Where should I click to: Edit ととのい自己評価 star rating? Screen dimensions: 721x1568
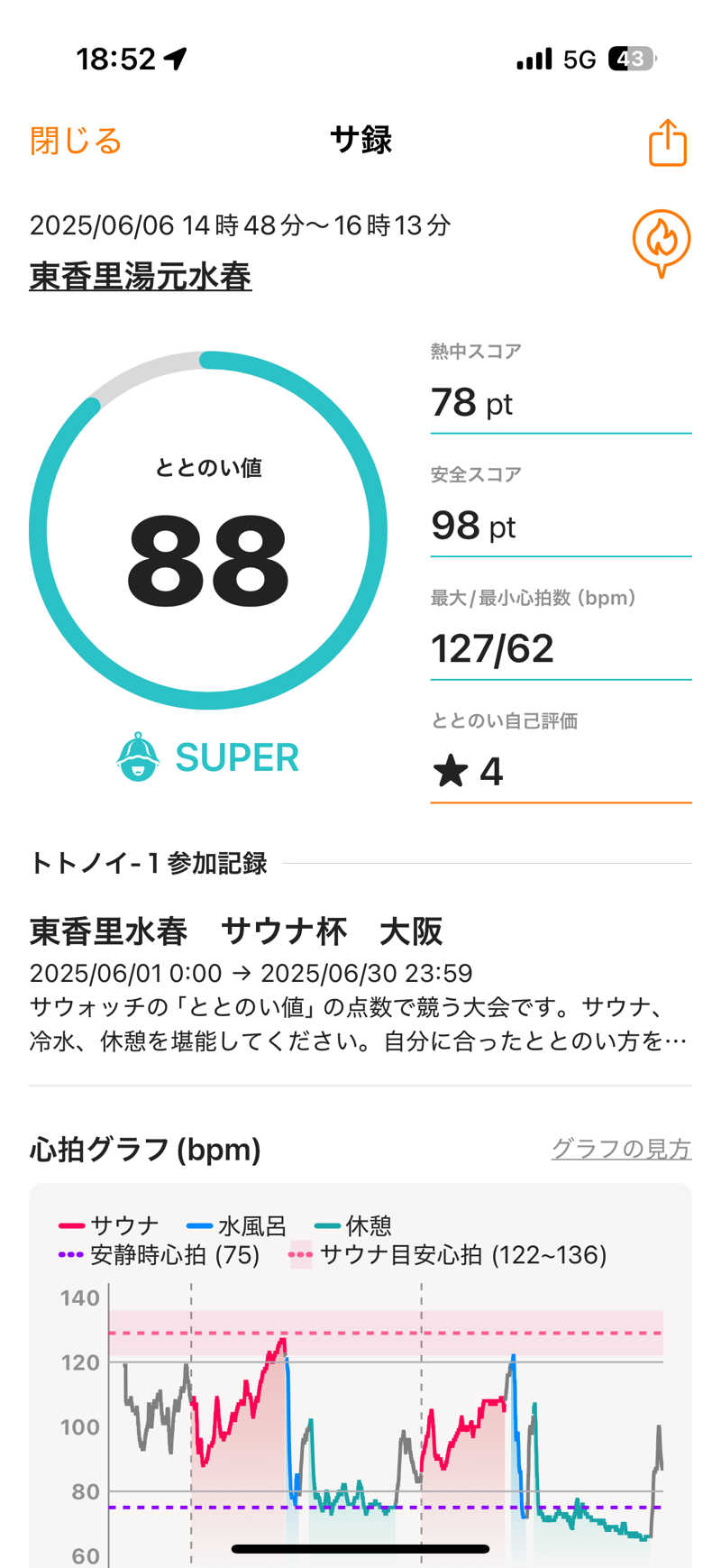[x=559, y=772]
